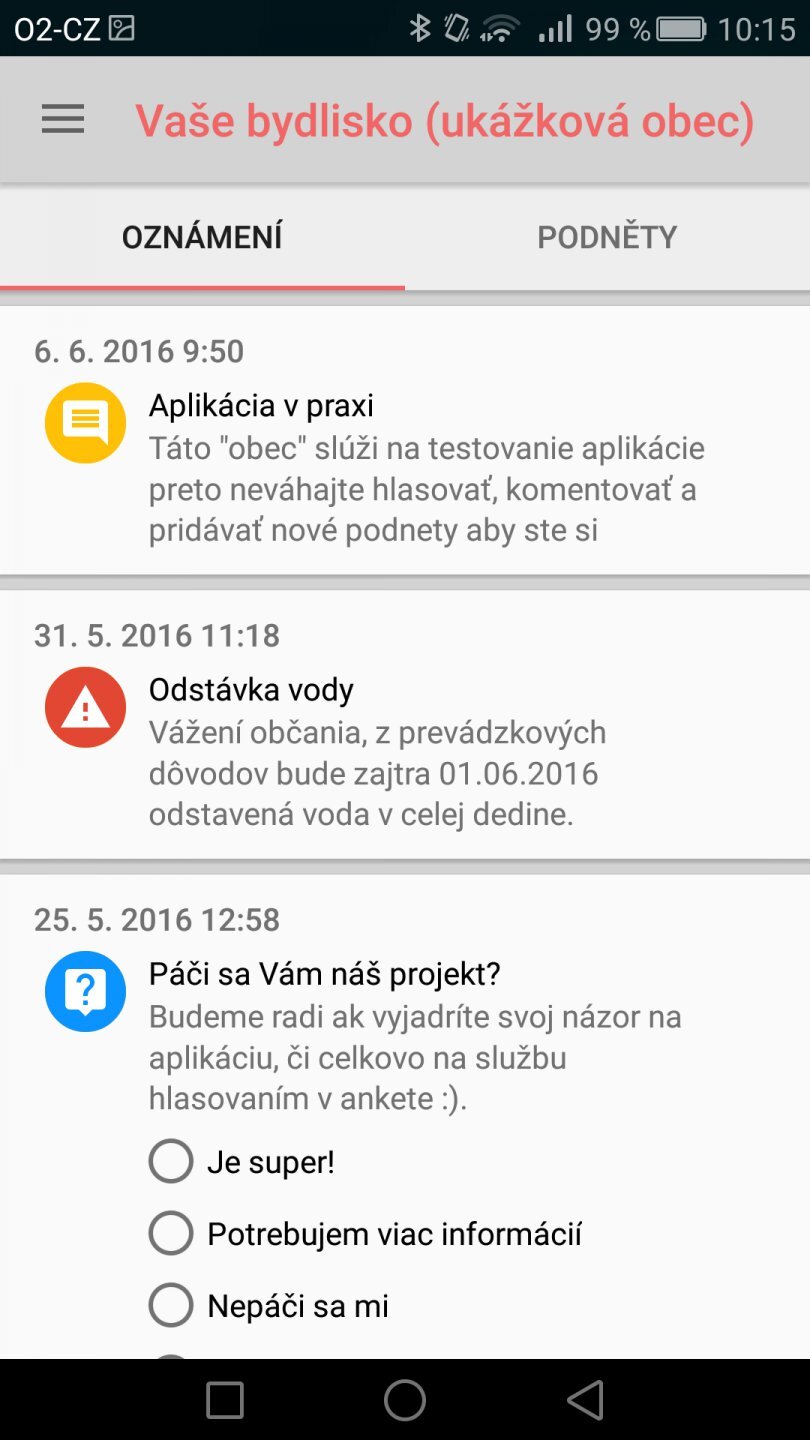
Task: Switch to the Podněty tab
Action: [x=607, y=237]
